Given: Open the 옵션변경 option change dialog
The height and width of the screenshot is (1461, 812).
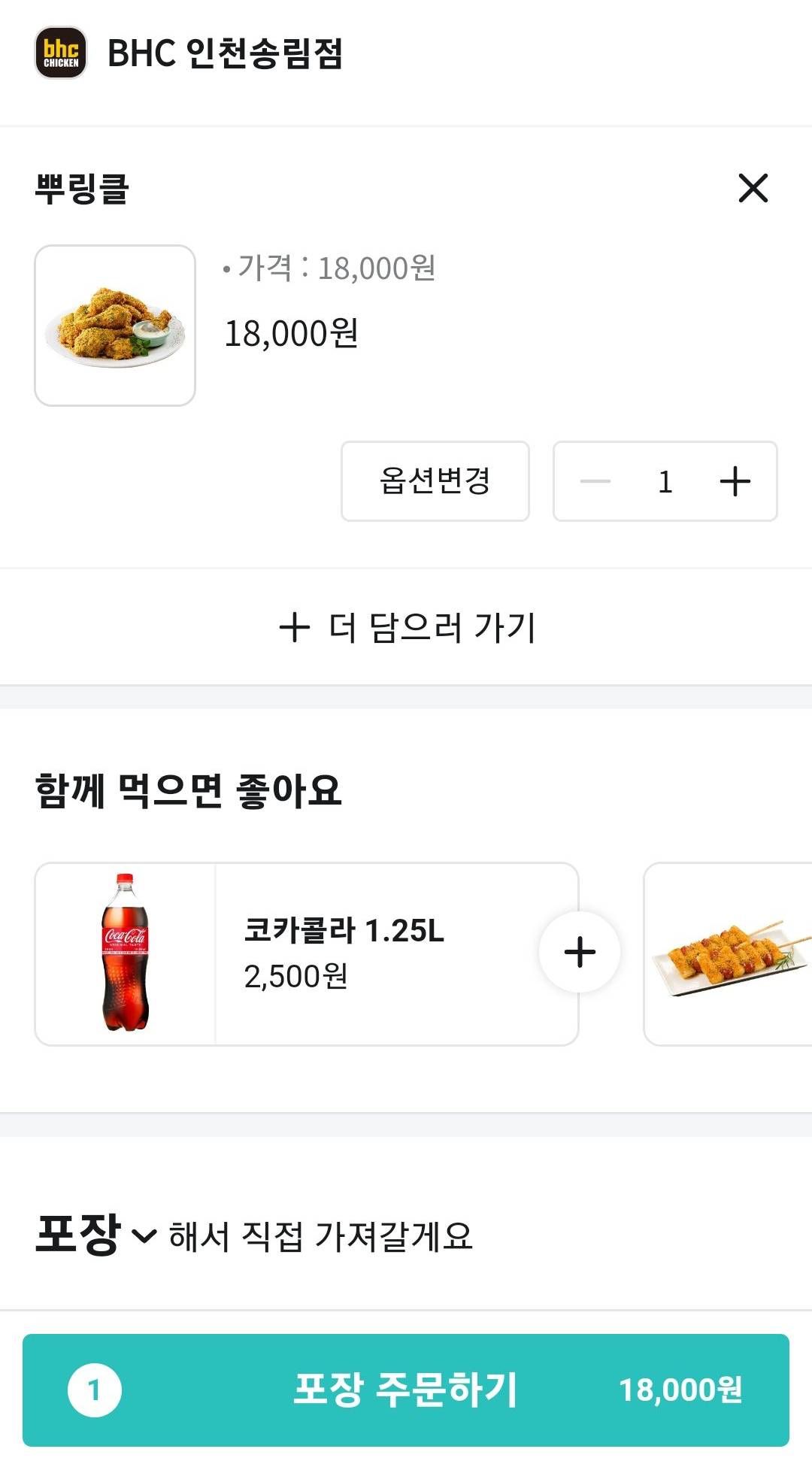Looking at the screenshot, I should point(435,482).
